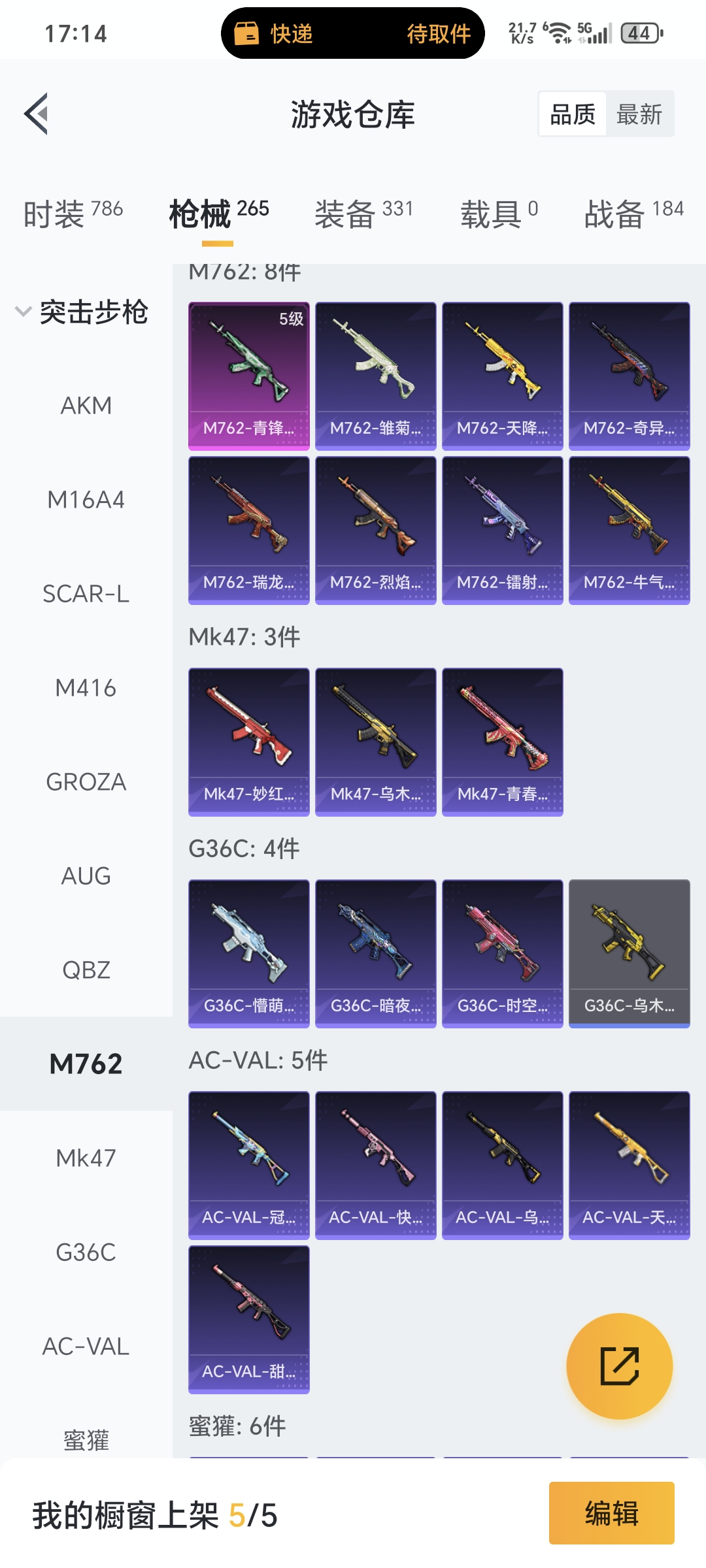Switch to the 时装 tab
The width and height of the screenshot is (706, 1568).
(x=73, y=214)
